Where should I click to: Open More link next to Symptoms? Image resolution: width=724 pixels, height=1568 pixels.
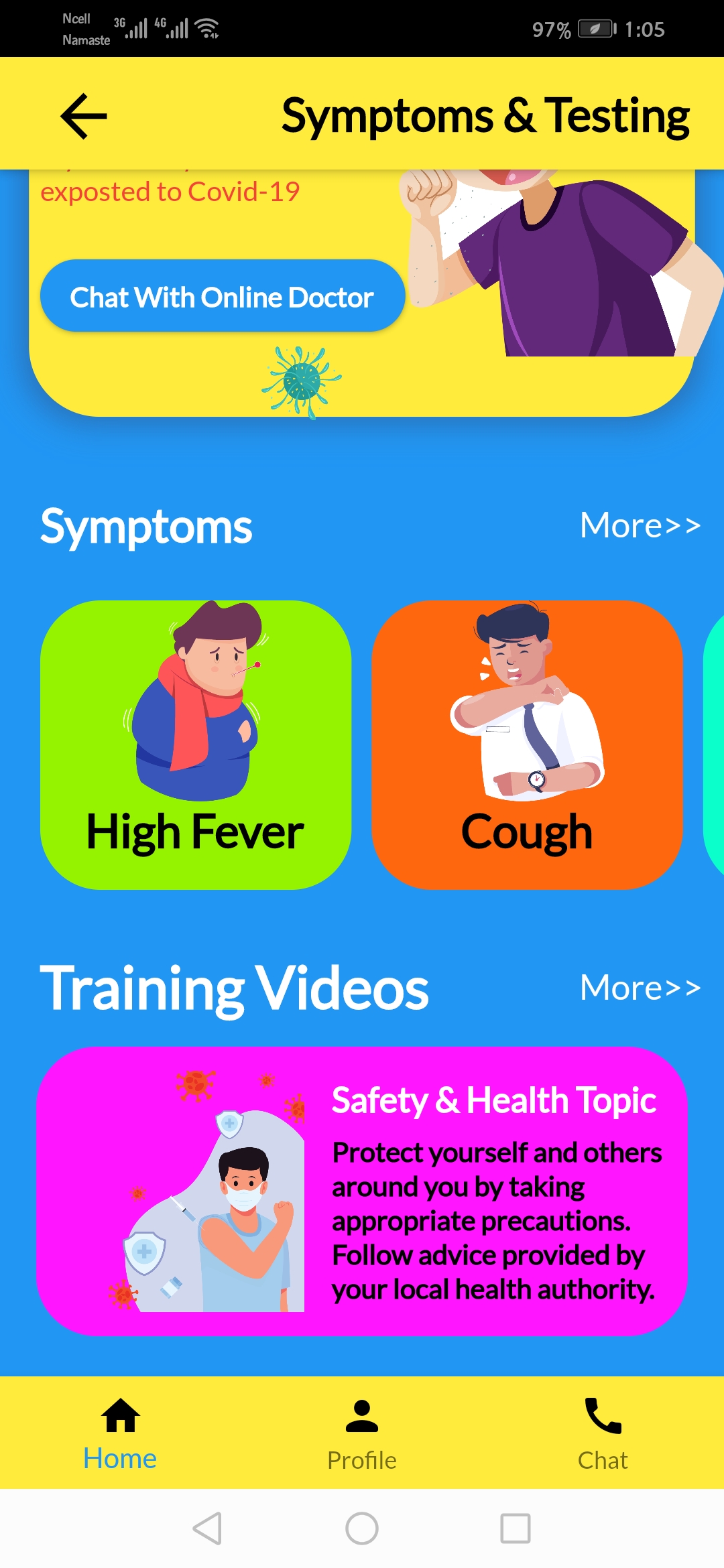click(x=640, y=525)
